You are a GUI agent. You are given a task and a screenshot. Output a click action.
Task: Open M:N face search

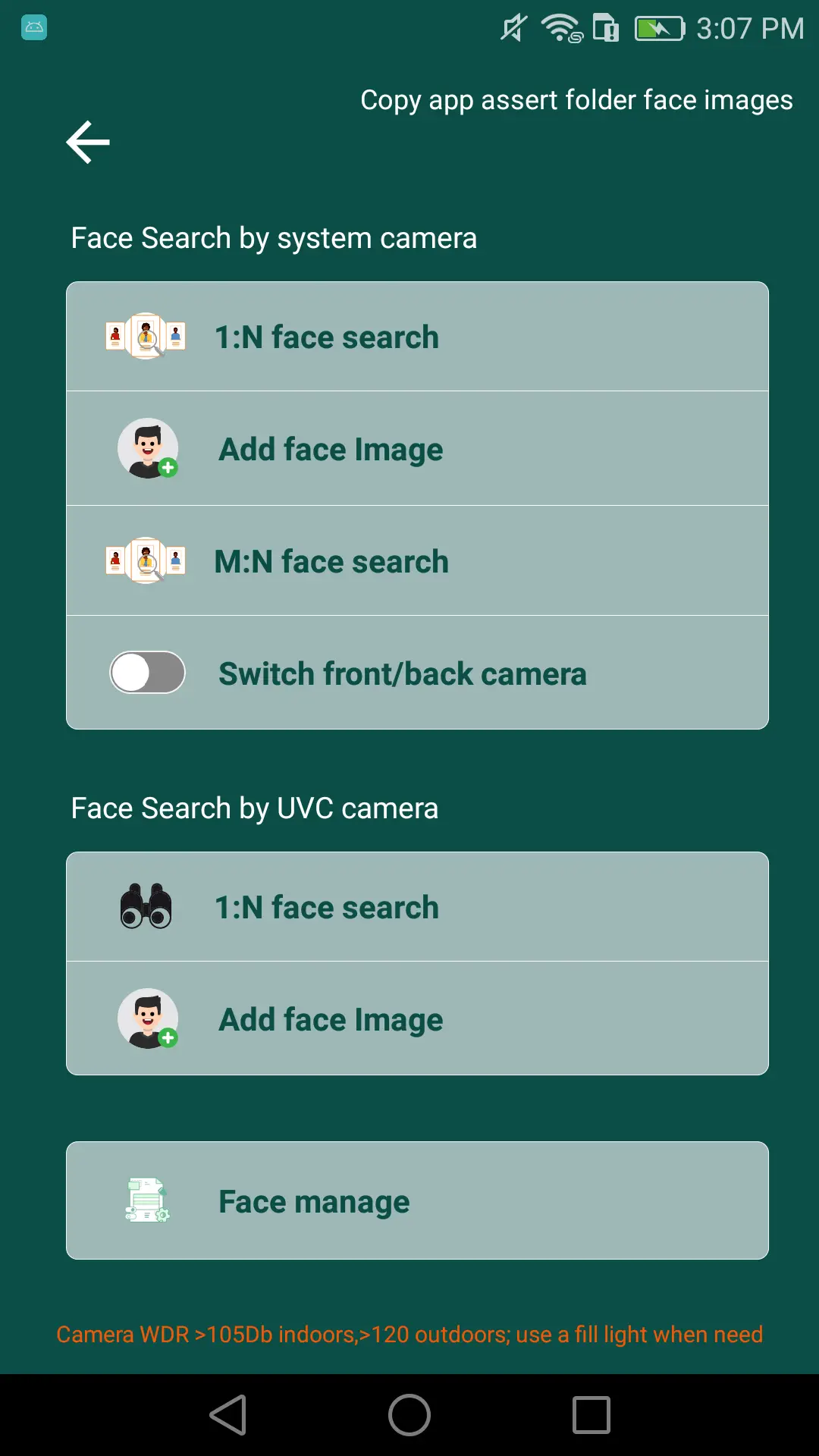[x=417, y=561]
